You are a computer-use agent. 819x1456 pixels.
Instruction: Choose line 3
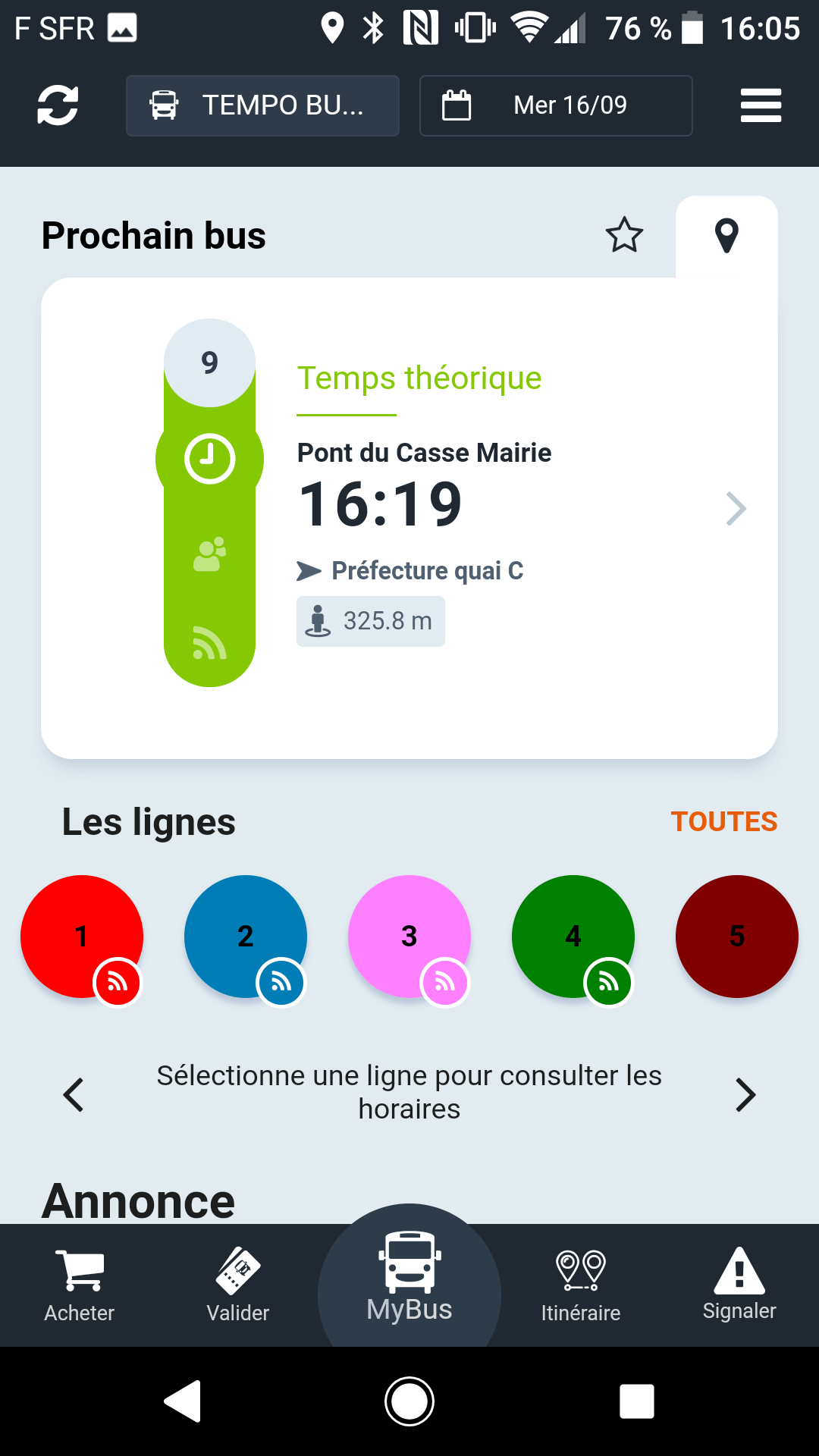[409, 937]
